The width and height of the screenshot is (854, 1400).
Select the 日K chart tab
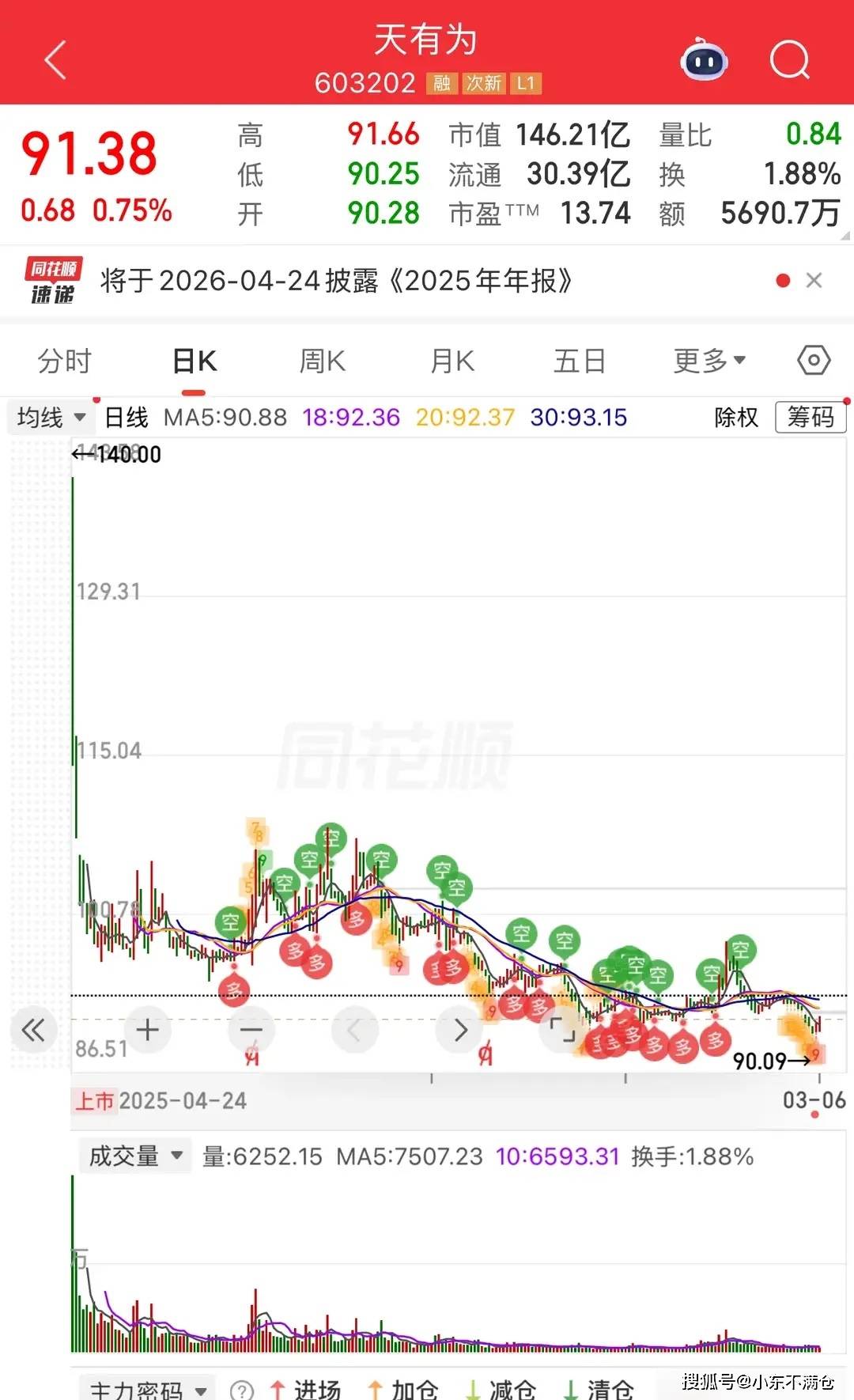pyautogui.click(x=195, y=361)
